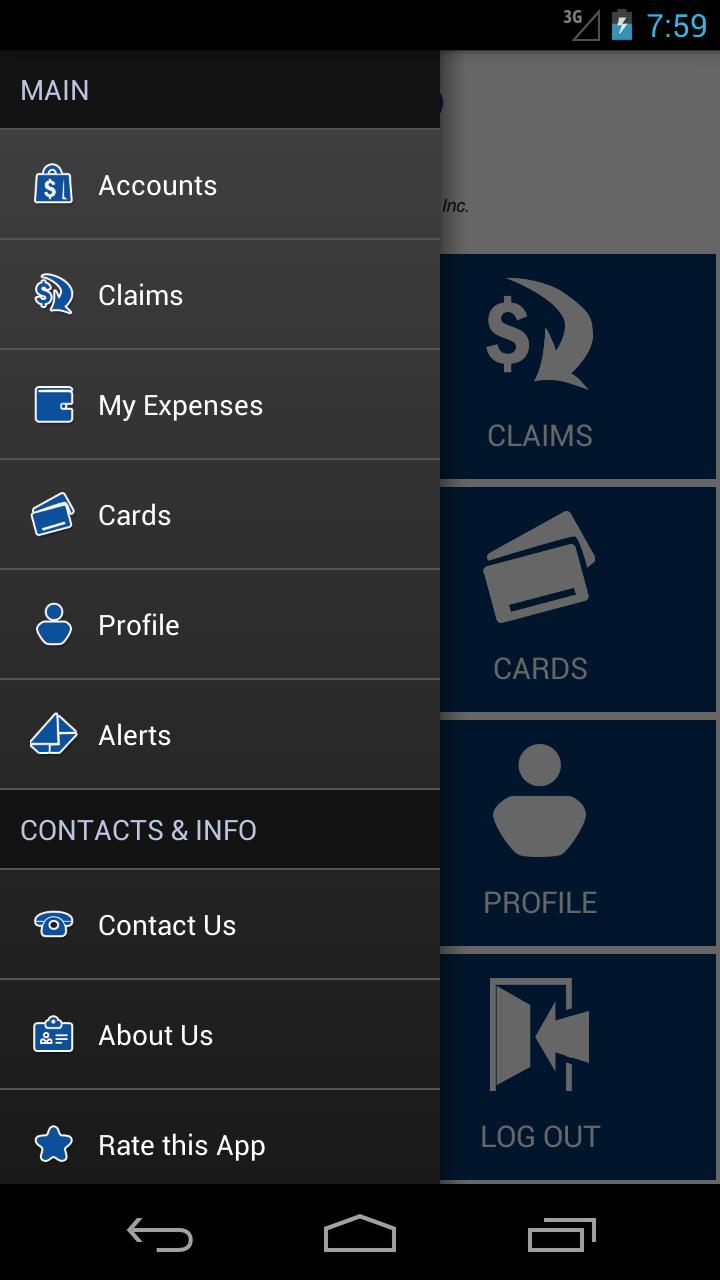720x1280 pixels.
Task: Select the CARDS dashboard tile icon
Action: point(540,565)
